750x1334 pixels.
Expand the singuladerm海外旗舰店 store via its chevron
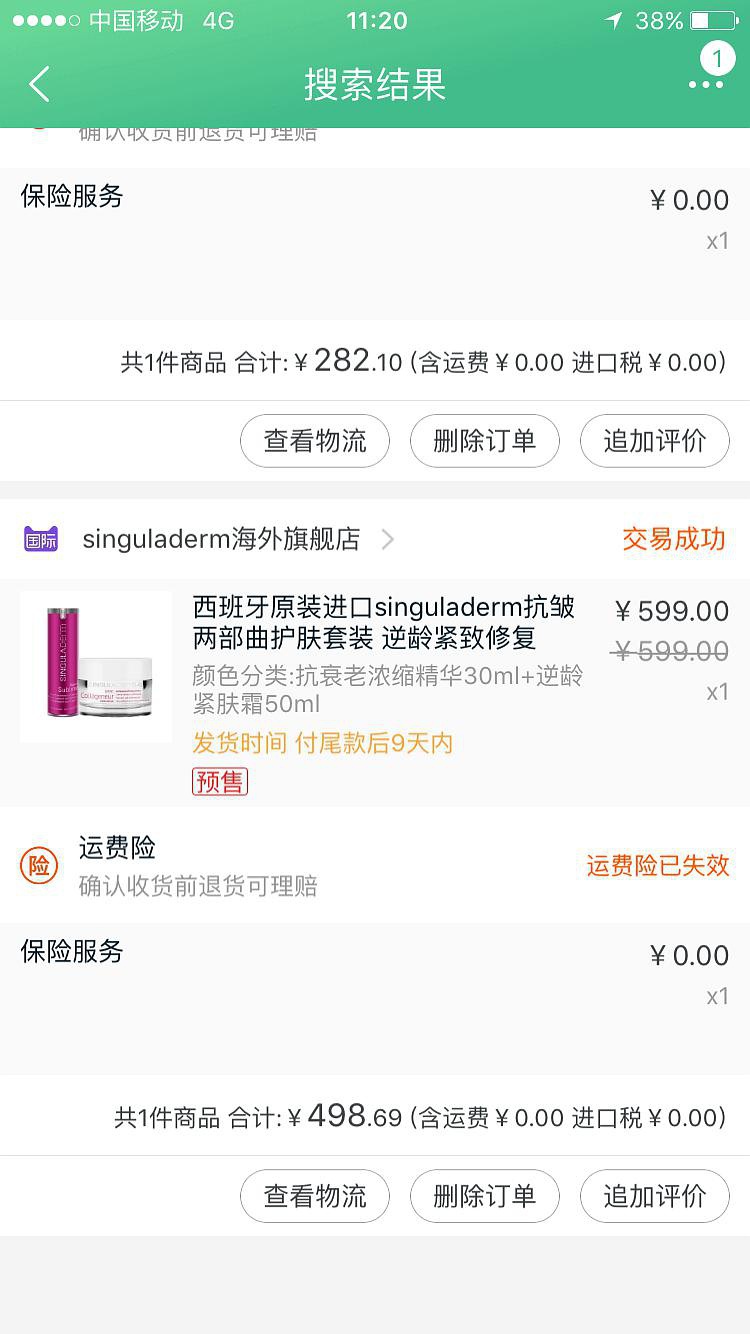point(388,539)
